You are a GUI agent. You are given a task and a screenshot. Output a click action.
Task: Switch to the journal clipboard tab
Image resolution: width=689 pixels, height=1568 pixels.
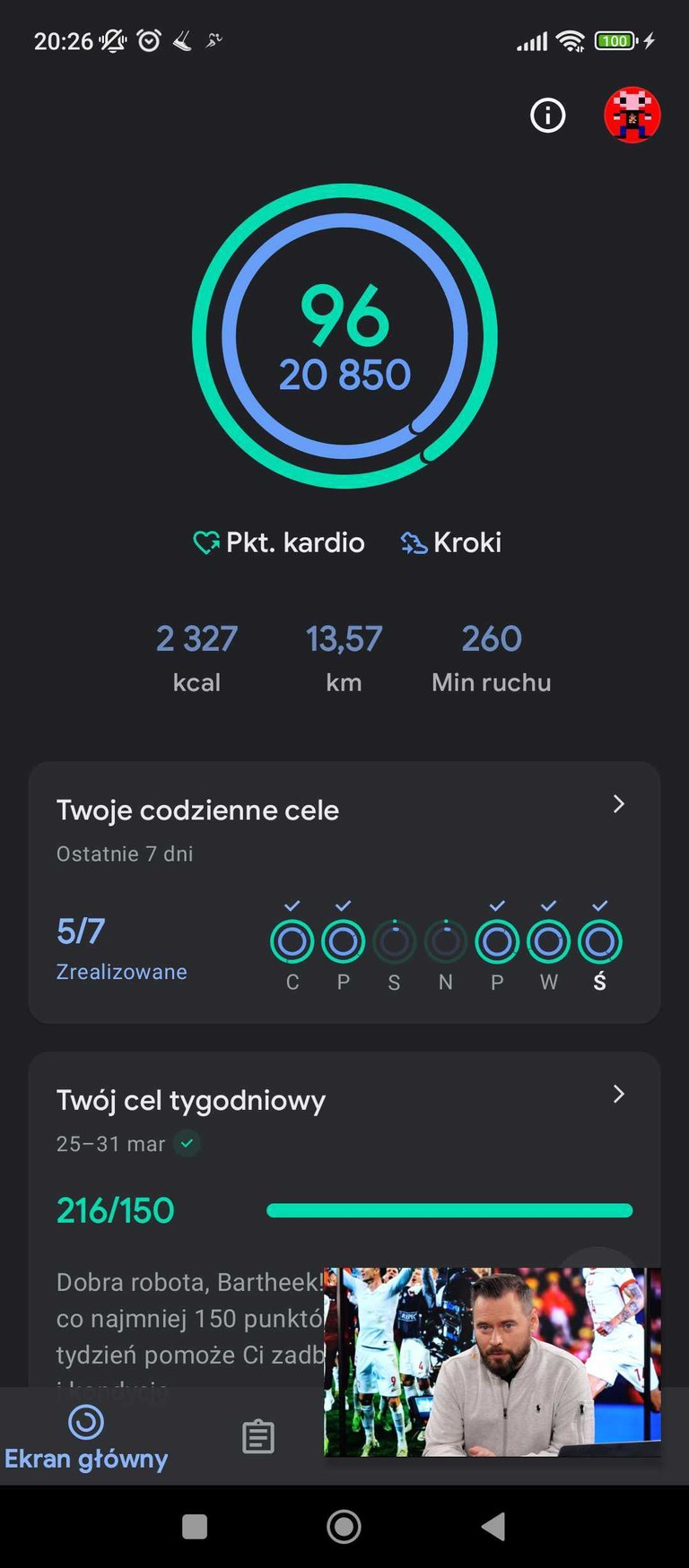click(x=258, y=1436)
